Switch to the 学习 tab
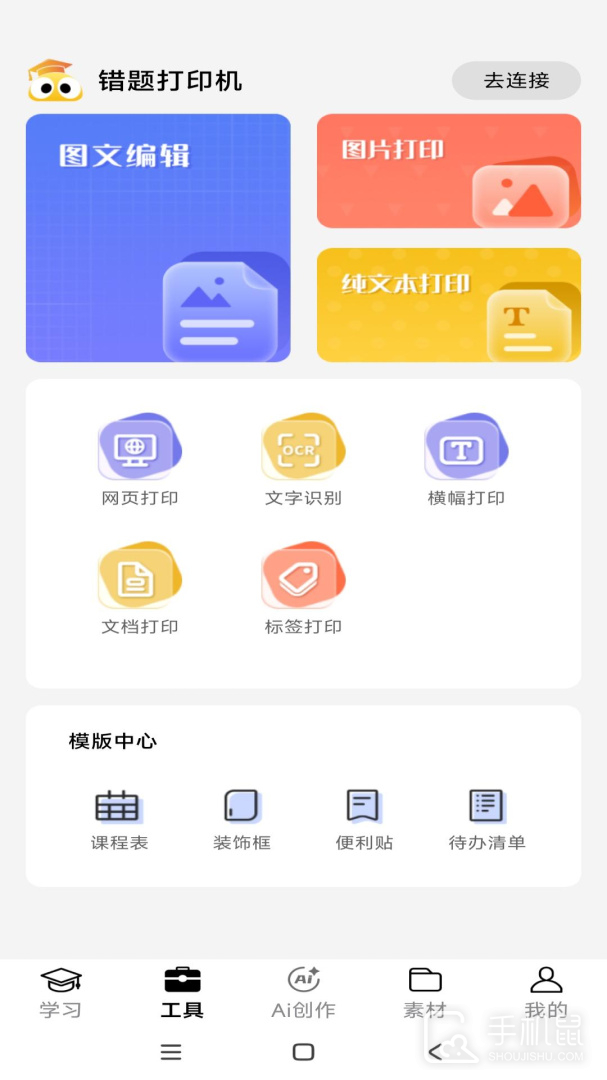This screenshot has height=1080, width=607. (60, 993)
